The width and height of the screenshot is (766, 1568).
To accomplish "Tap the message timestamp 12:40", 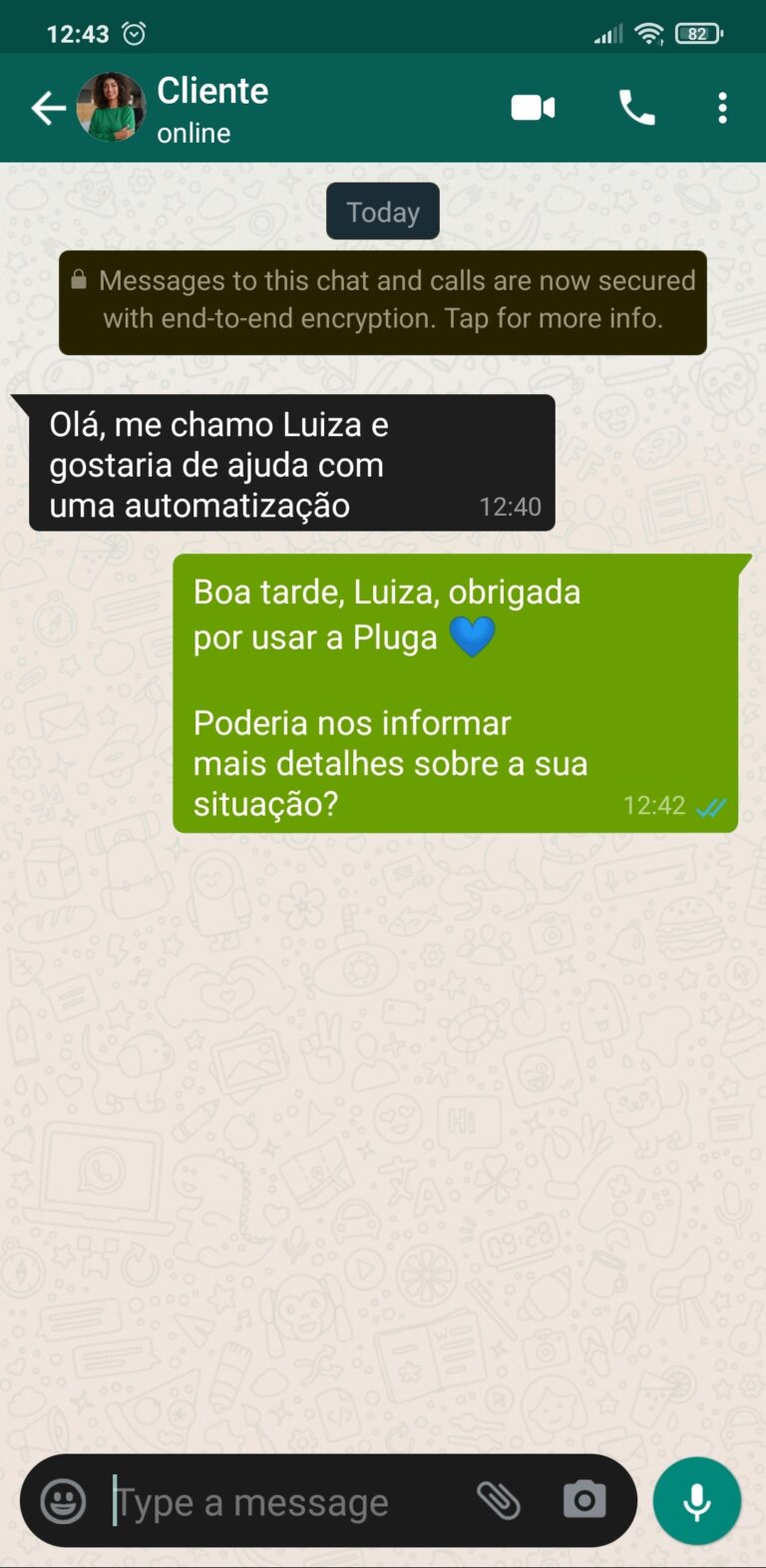I will coord(511,506).
